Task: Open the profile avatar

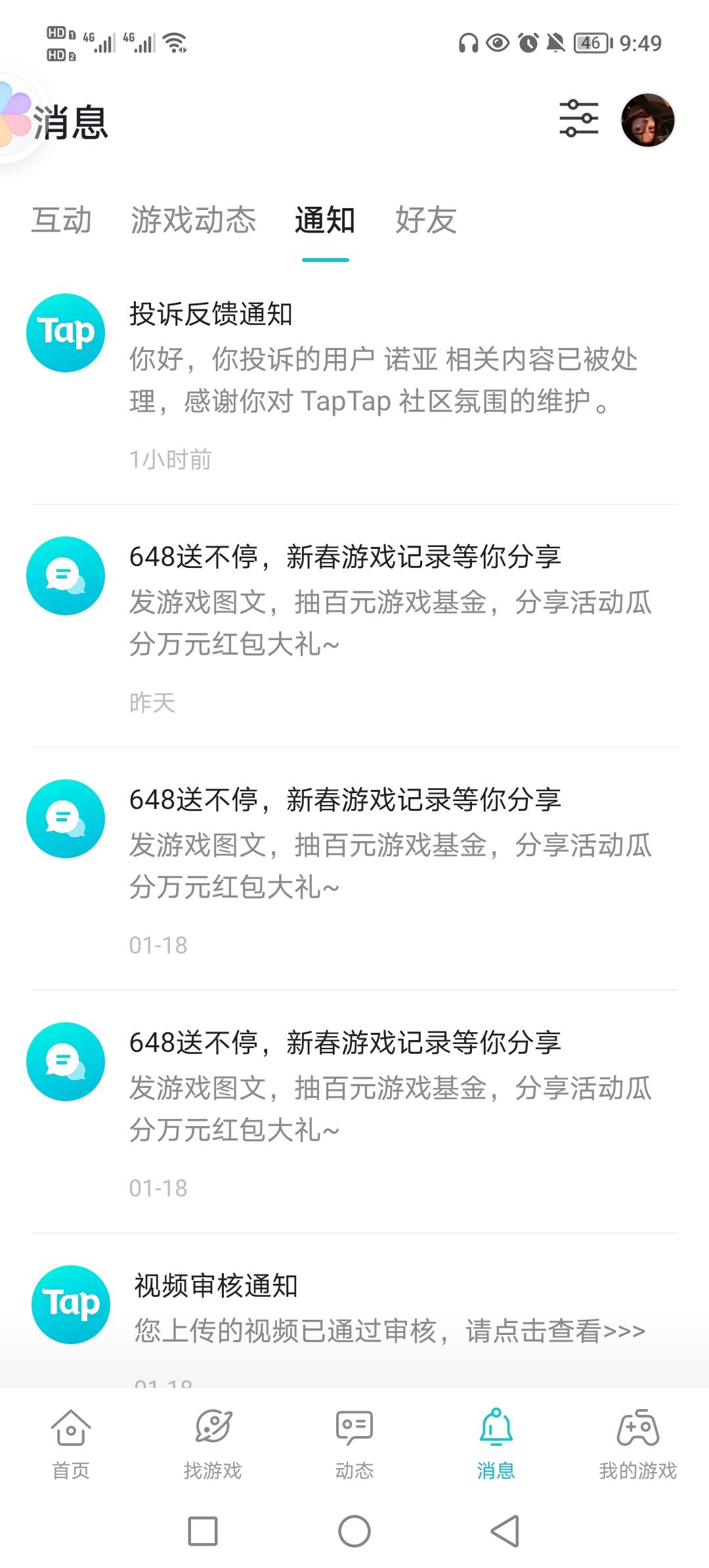Action: tap(647, 120)
